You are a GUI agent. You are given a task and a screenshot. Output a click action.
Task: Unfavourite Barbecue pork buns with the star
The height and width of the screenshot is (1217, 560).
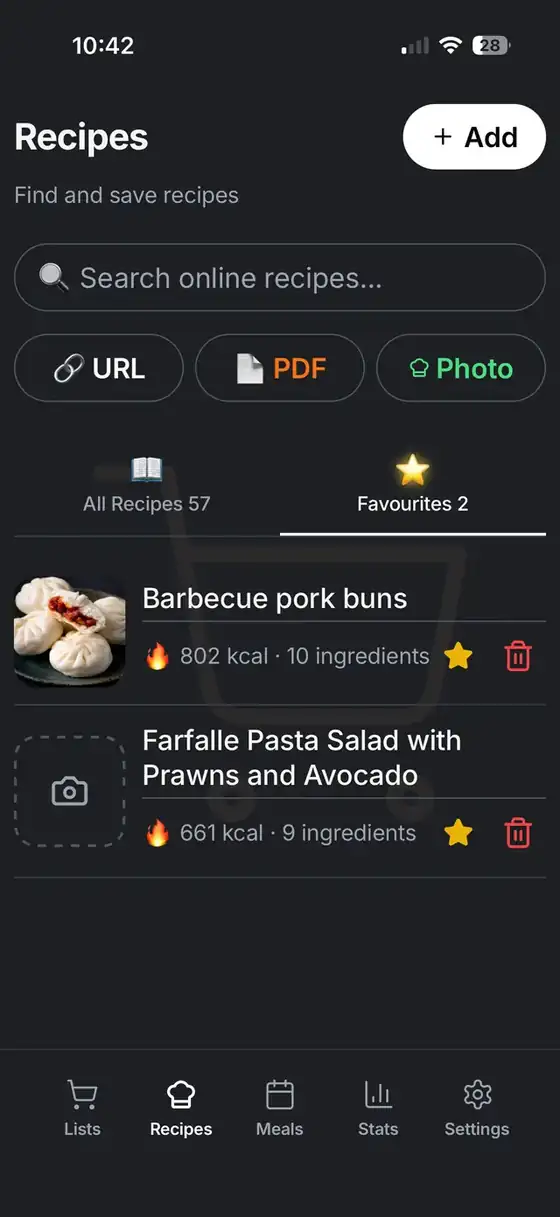click(458, 656)
